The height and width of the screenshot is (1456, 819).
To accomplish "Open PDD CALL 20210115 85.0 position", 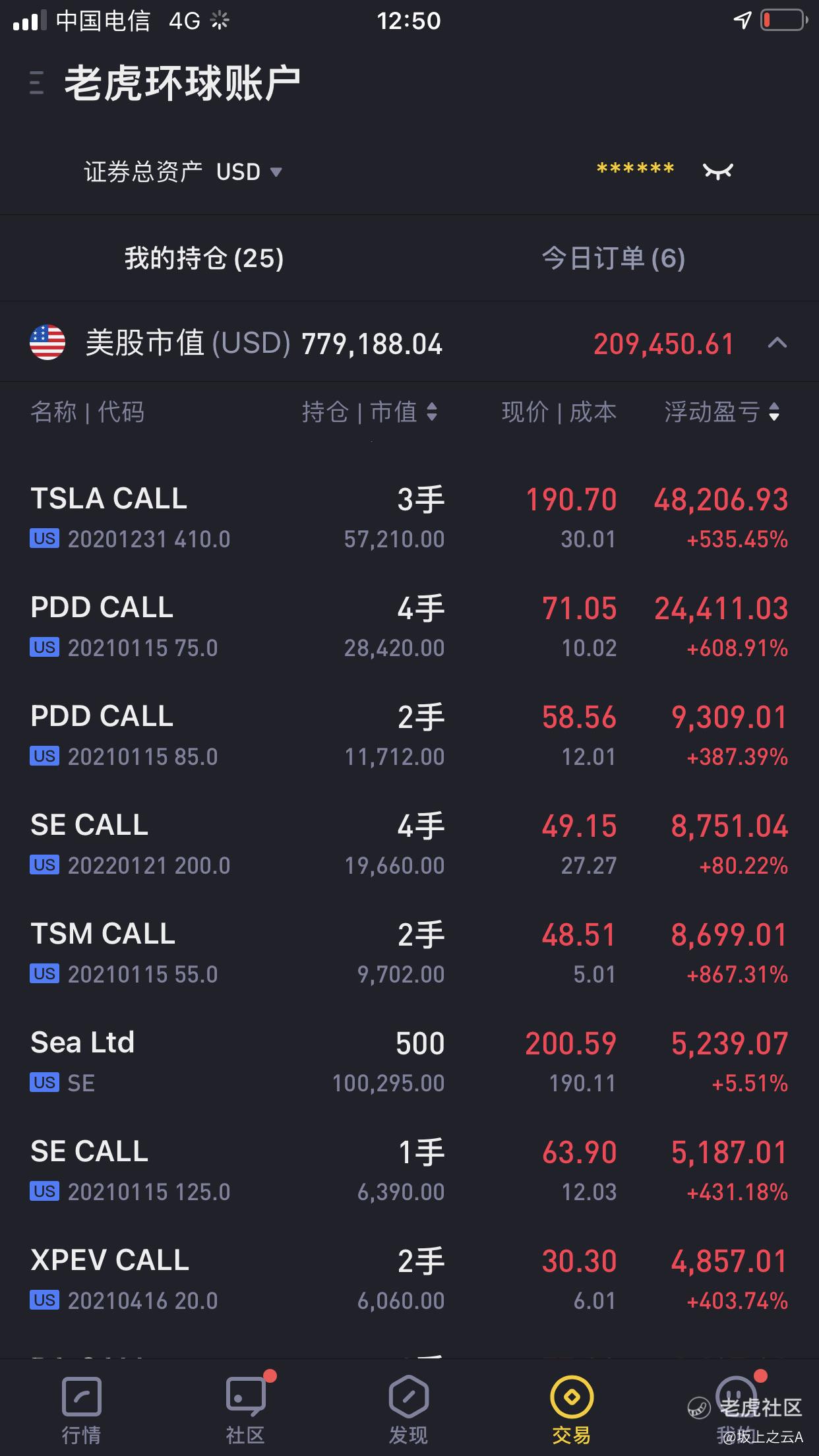I will tap(409, 736).
